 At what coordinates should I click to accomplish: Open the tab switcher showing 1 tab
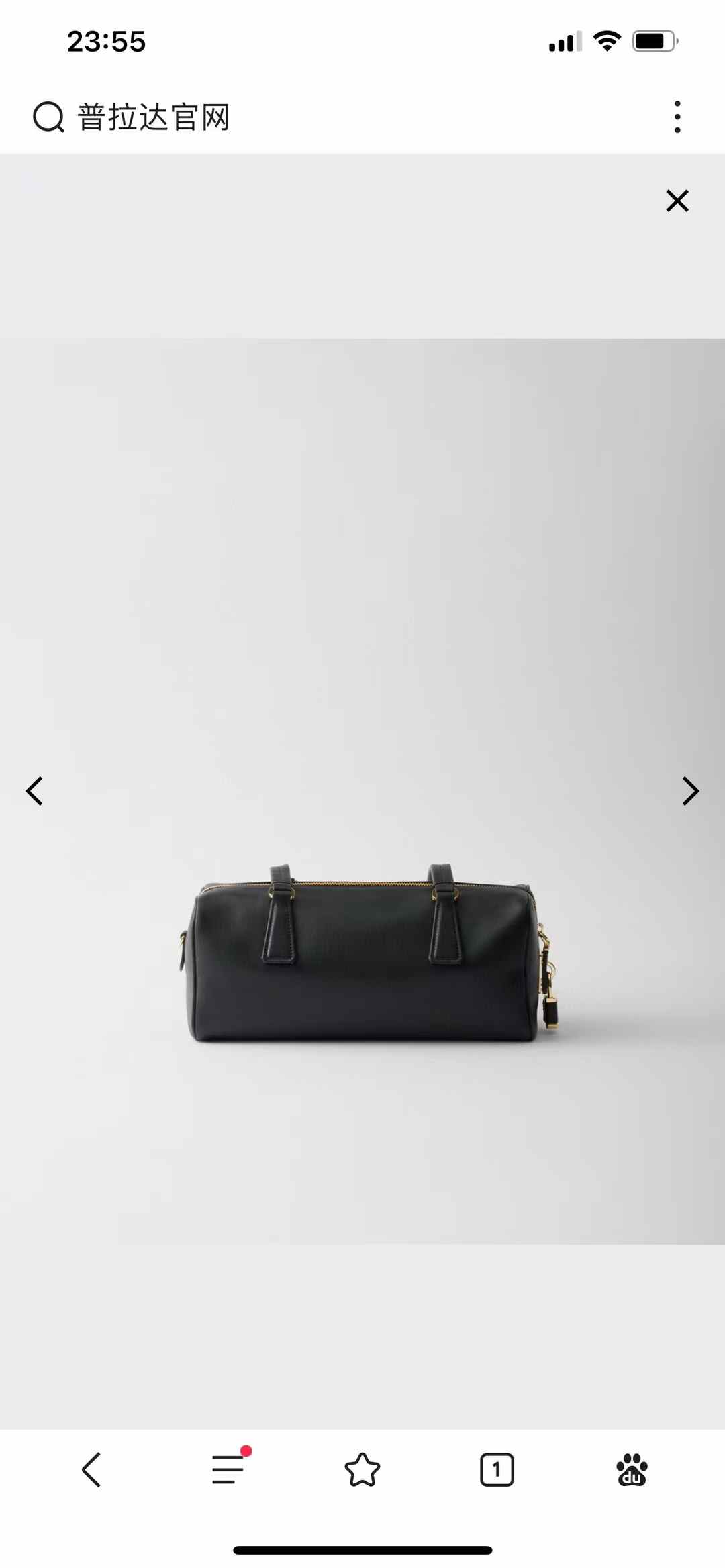point(497,1470)
